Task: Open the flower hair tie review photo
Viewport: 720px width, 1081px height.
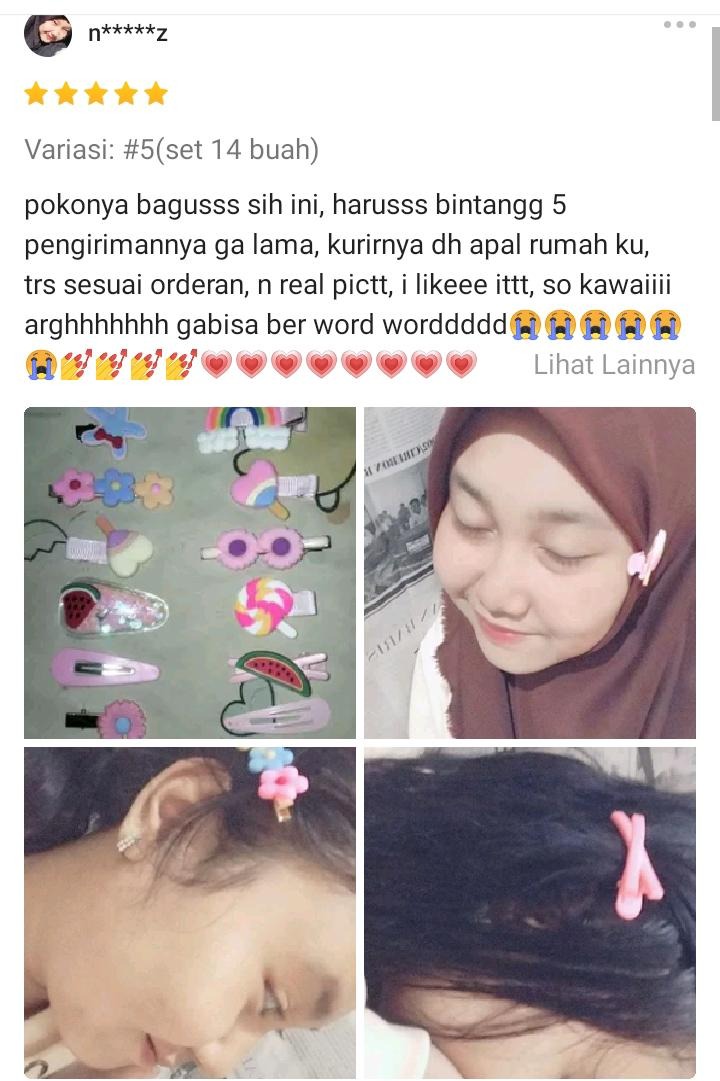Action: pyautogui.click(x=190, y=912)
